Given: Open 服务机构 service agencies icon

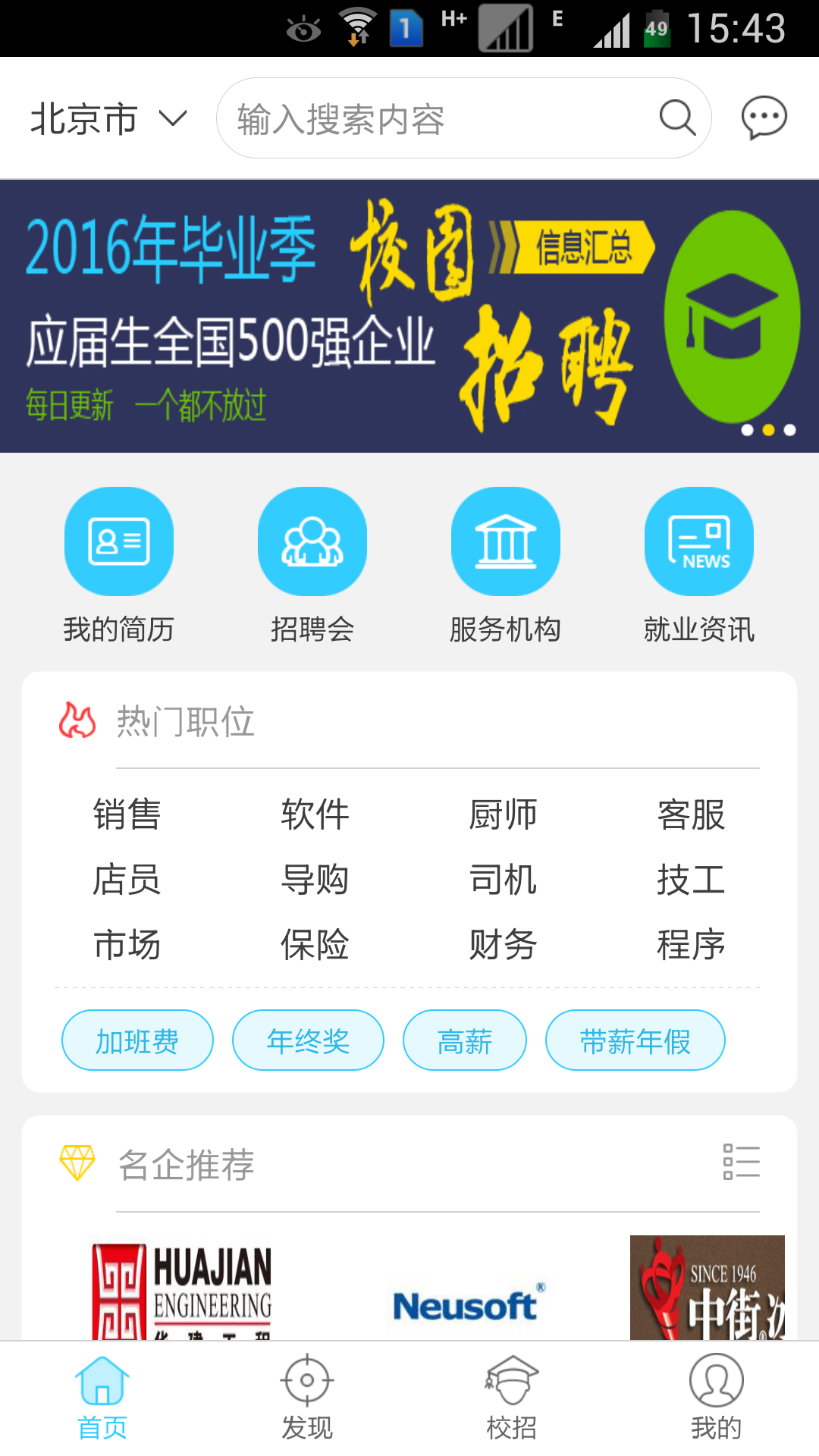Looking at the screenshot, I should (505, 540).
